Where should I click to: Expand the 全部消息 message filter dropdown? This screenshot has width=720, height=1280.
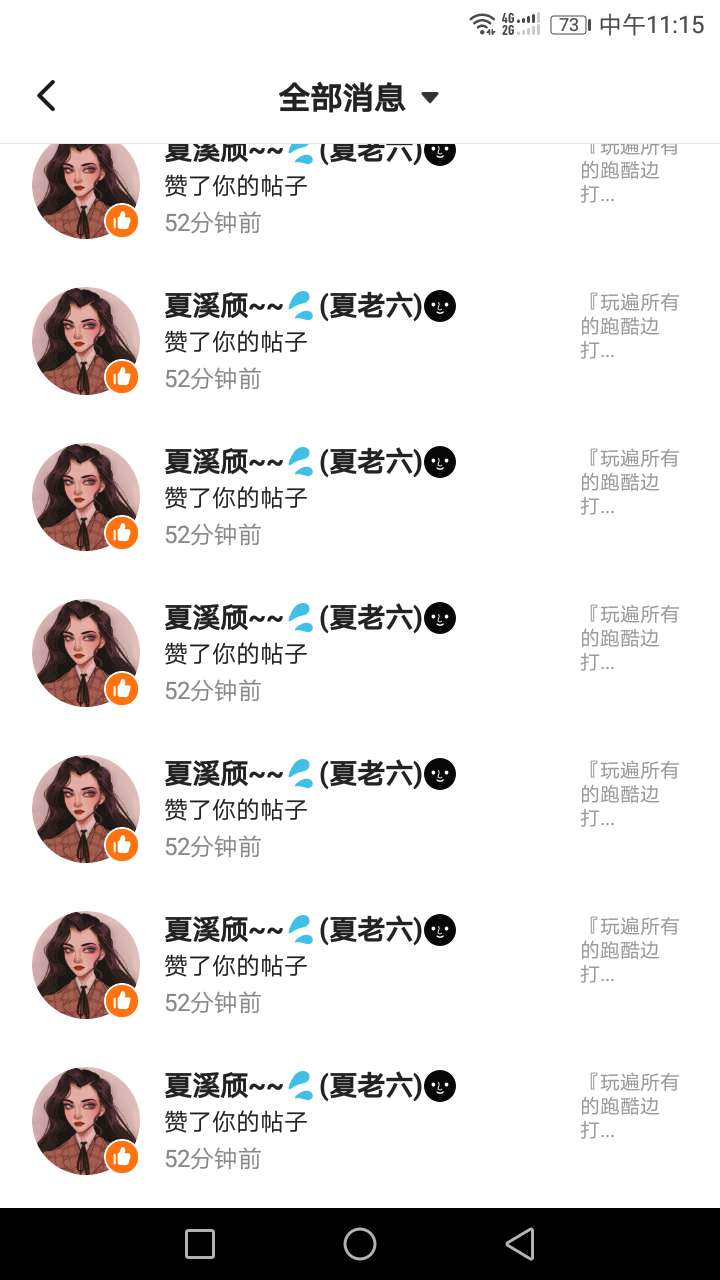[359, 98]
